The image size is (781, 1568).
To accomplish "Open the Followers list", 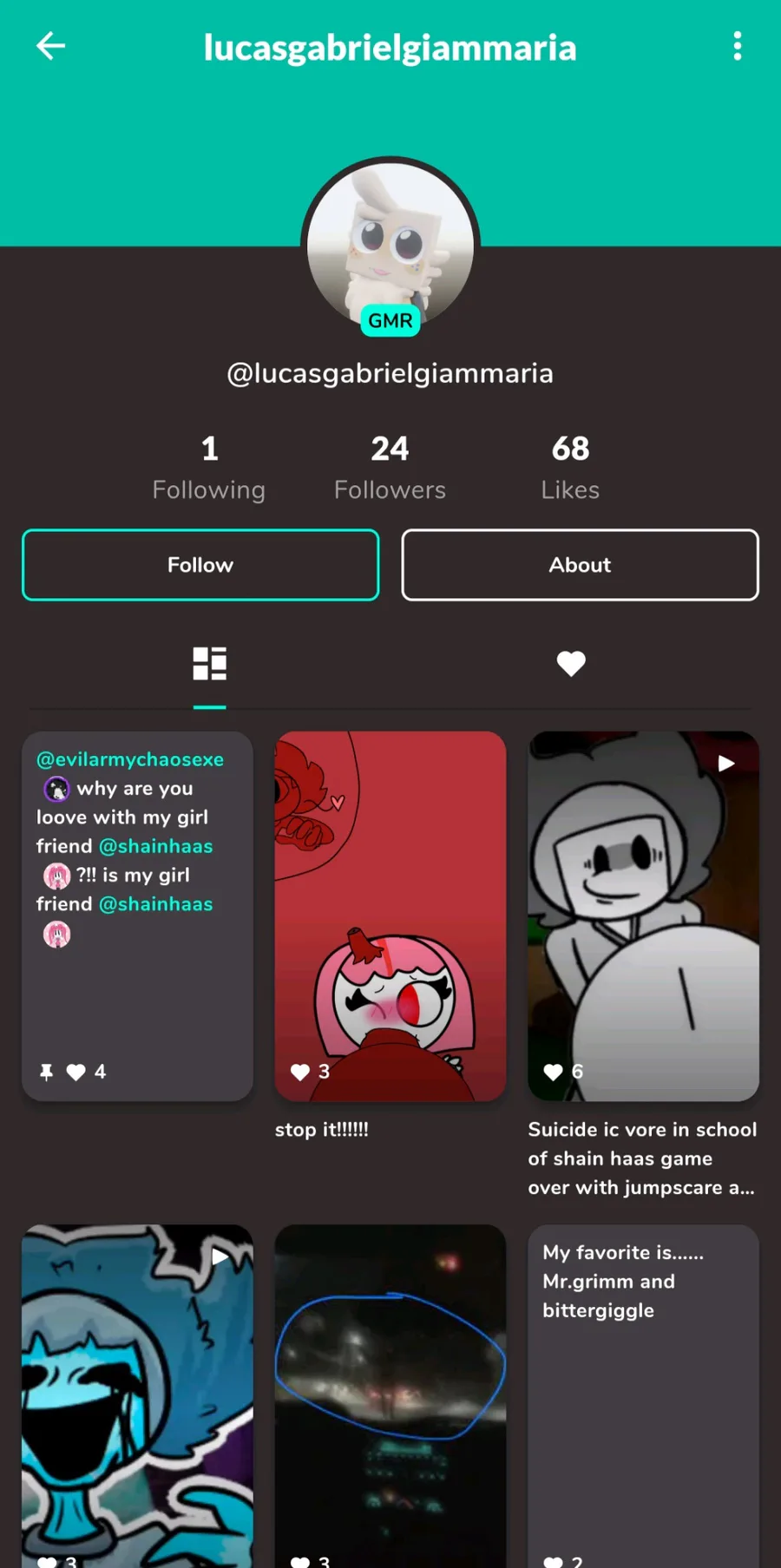I will point(390,469).
